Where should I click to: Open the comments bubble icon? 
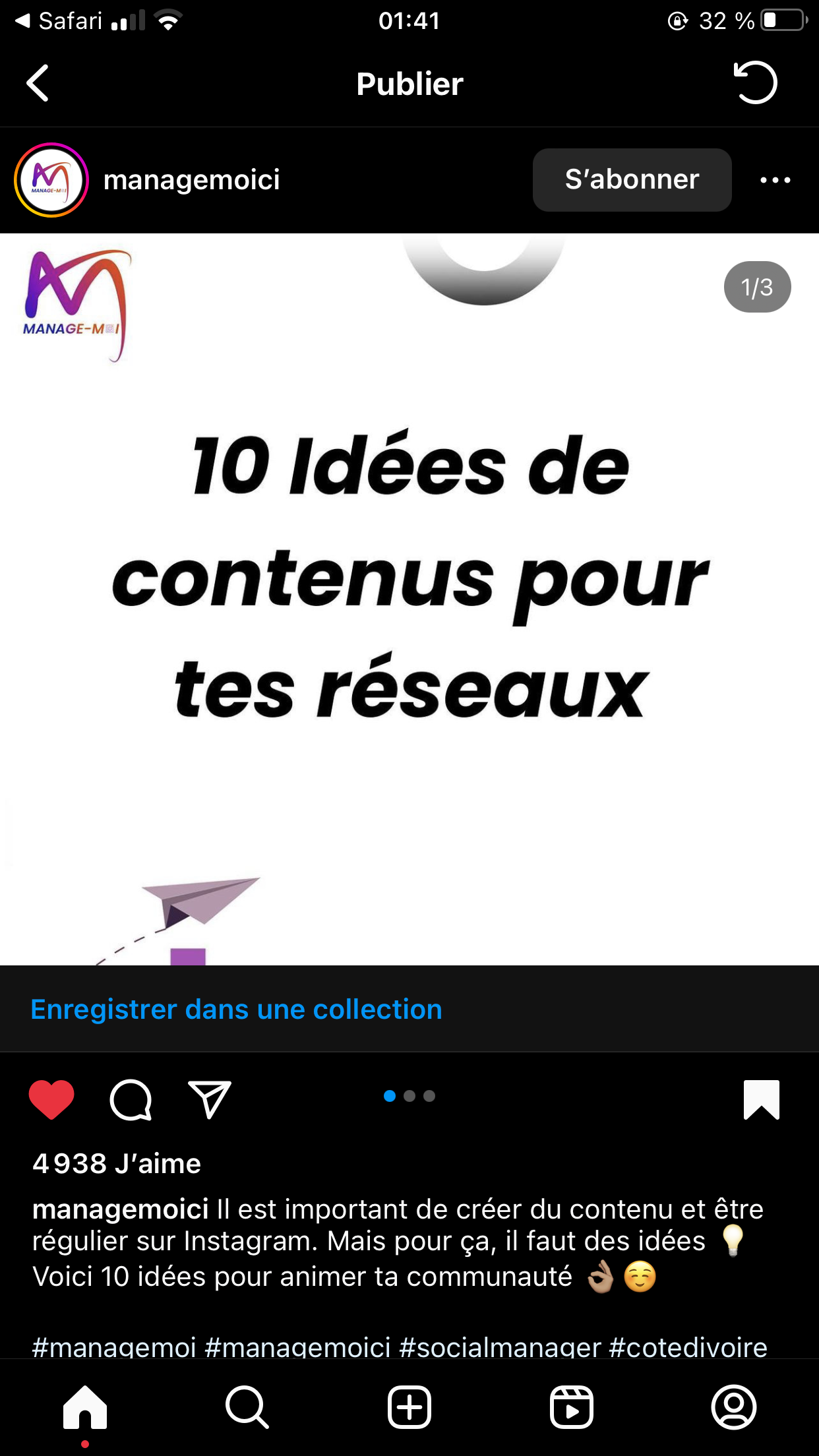click(x=131, y=1099)
